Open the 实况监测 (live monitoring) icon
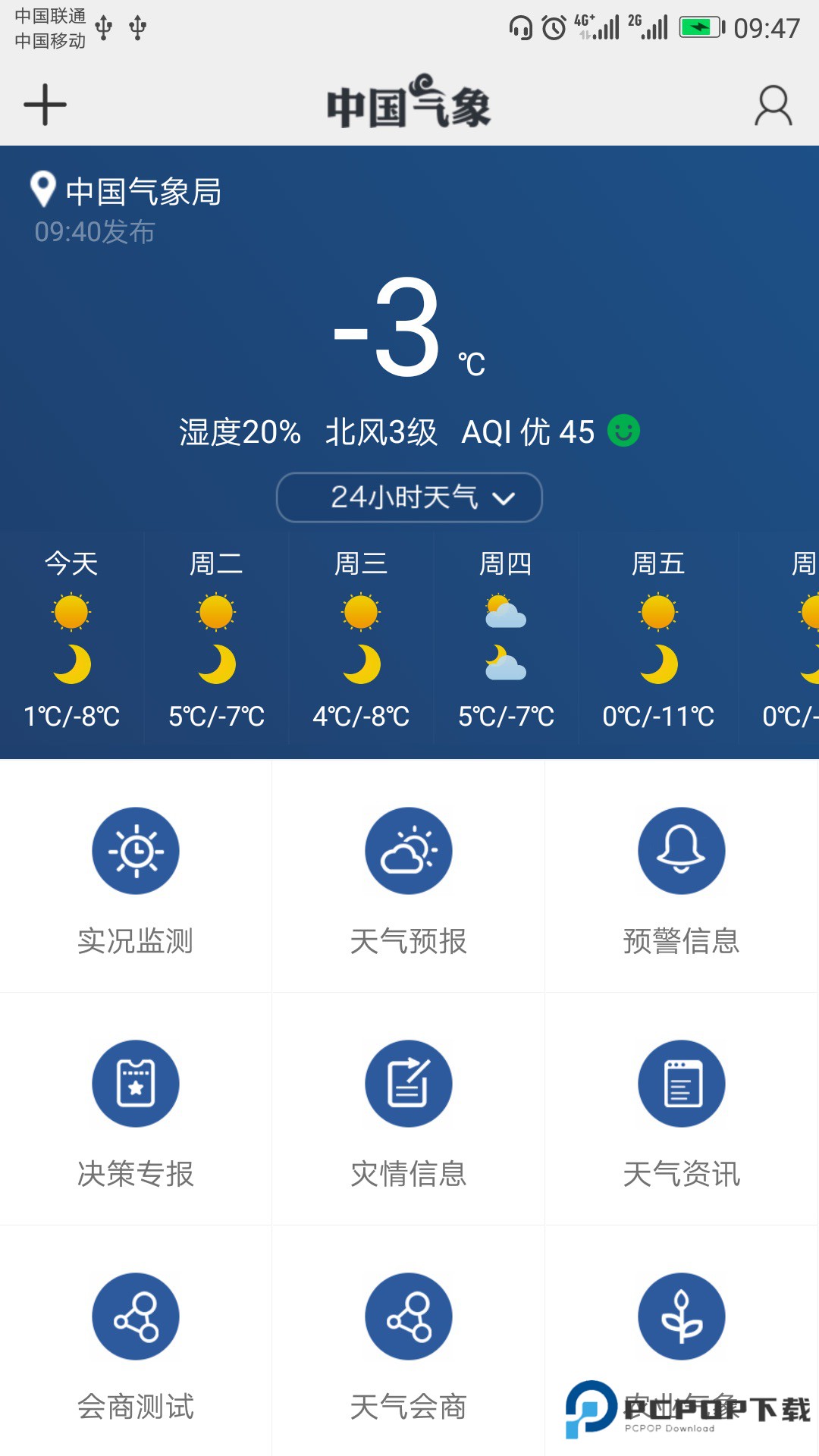 [x=135, y=850]
